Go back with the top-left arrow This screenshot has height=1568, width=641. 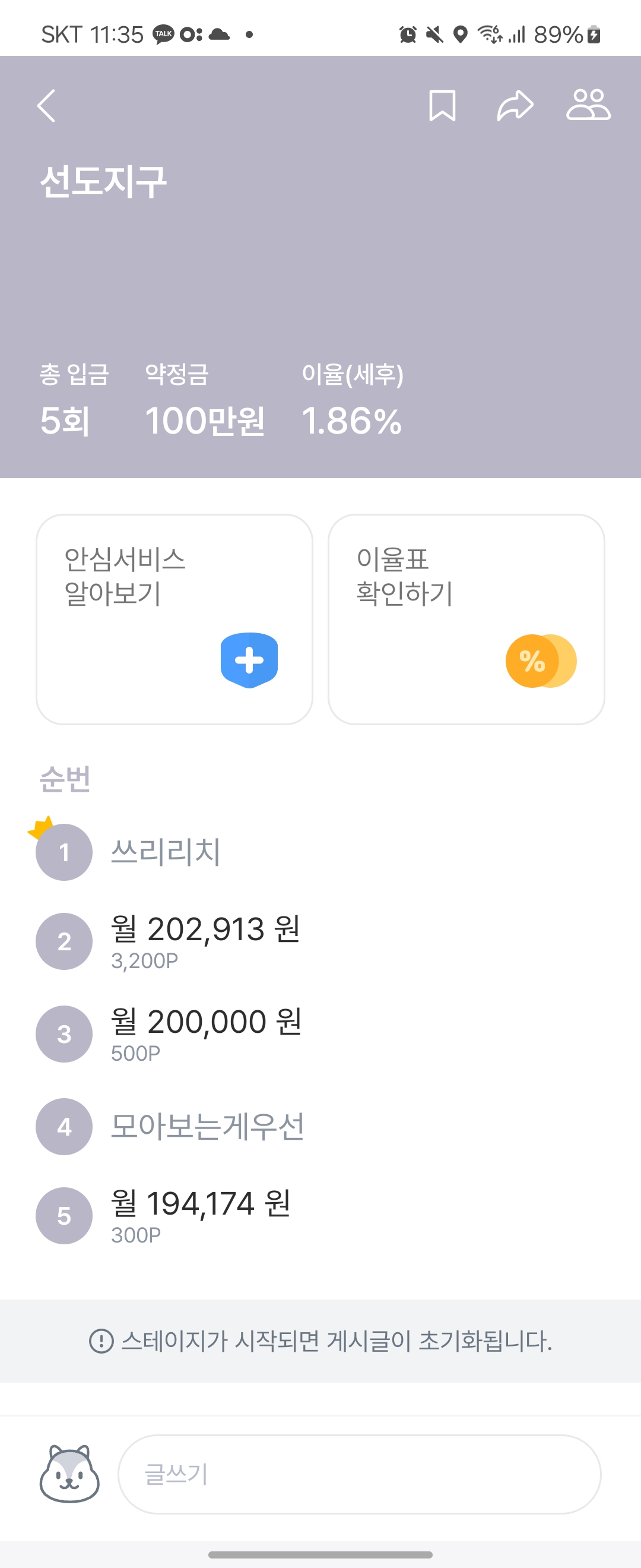pos(46,106)
